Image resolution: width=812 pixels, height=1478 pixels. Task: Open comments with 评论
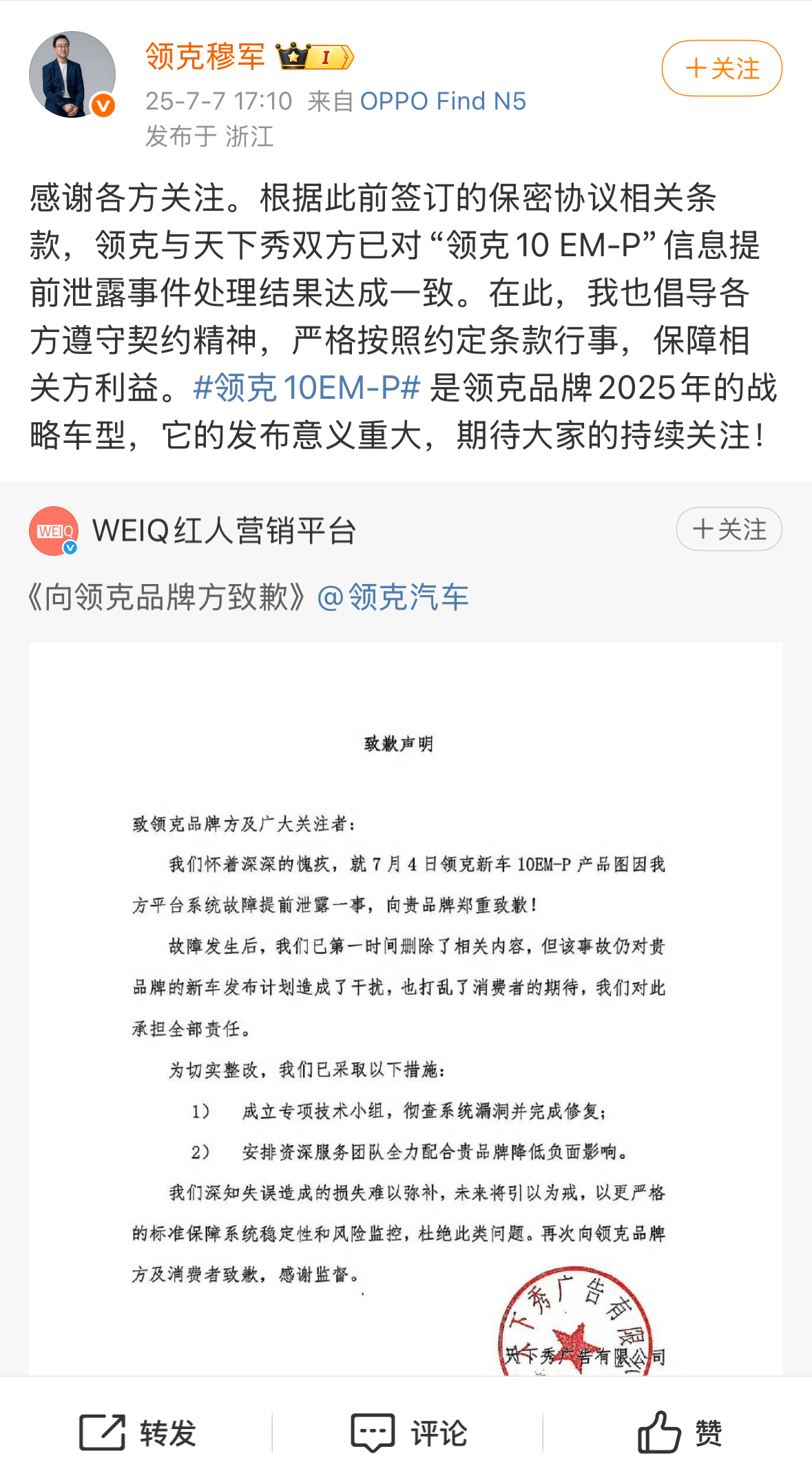pyautogui.click(x=409, y=1433)
